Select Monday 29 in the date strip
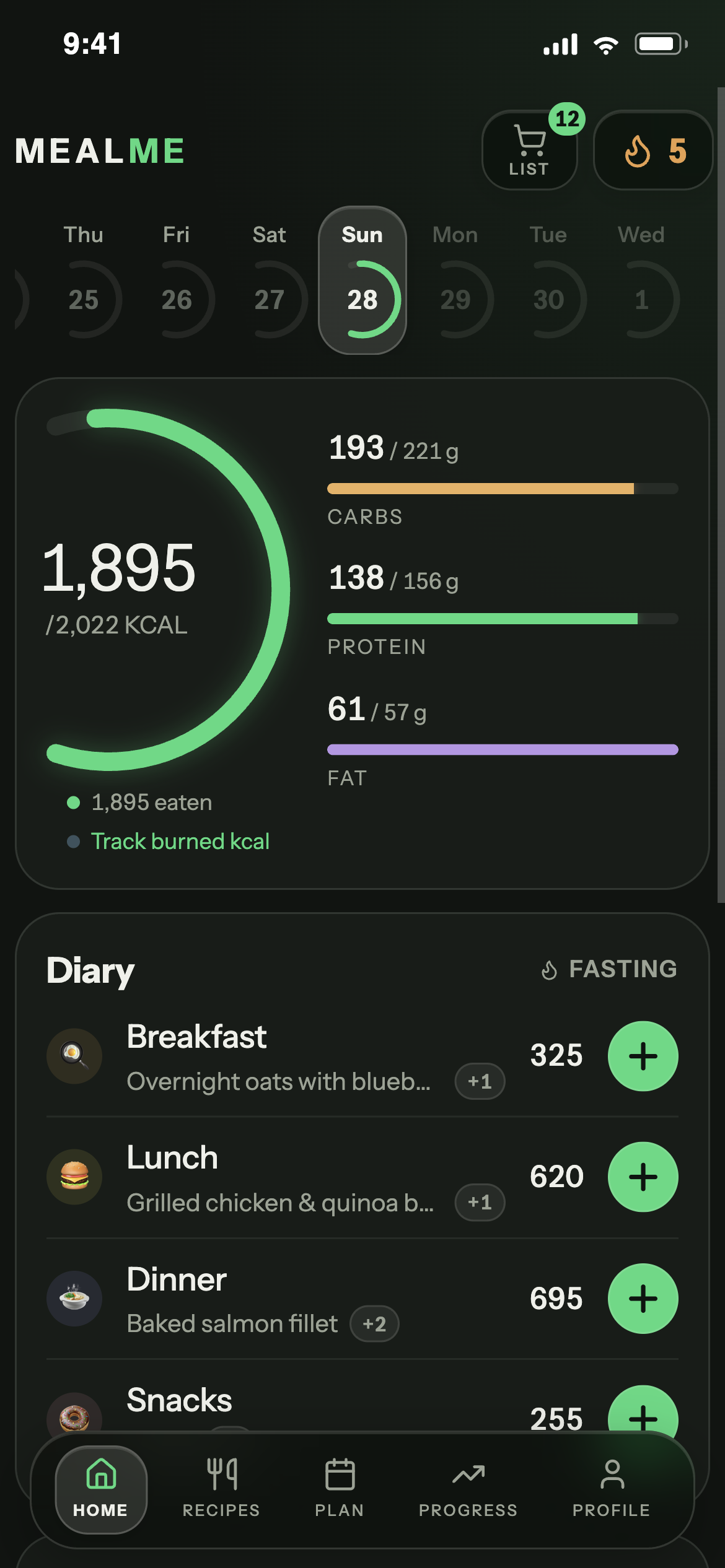725x1568 pixels. coord(455,281)
